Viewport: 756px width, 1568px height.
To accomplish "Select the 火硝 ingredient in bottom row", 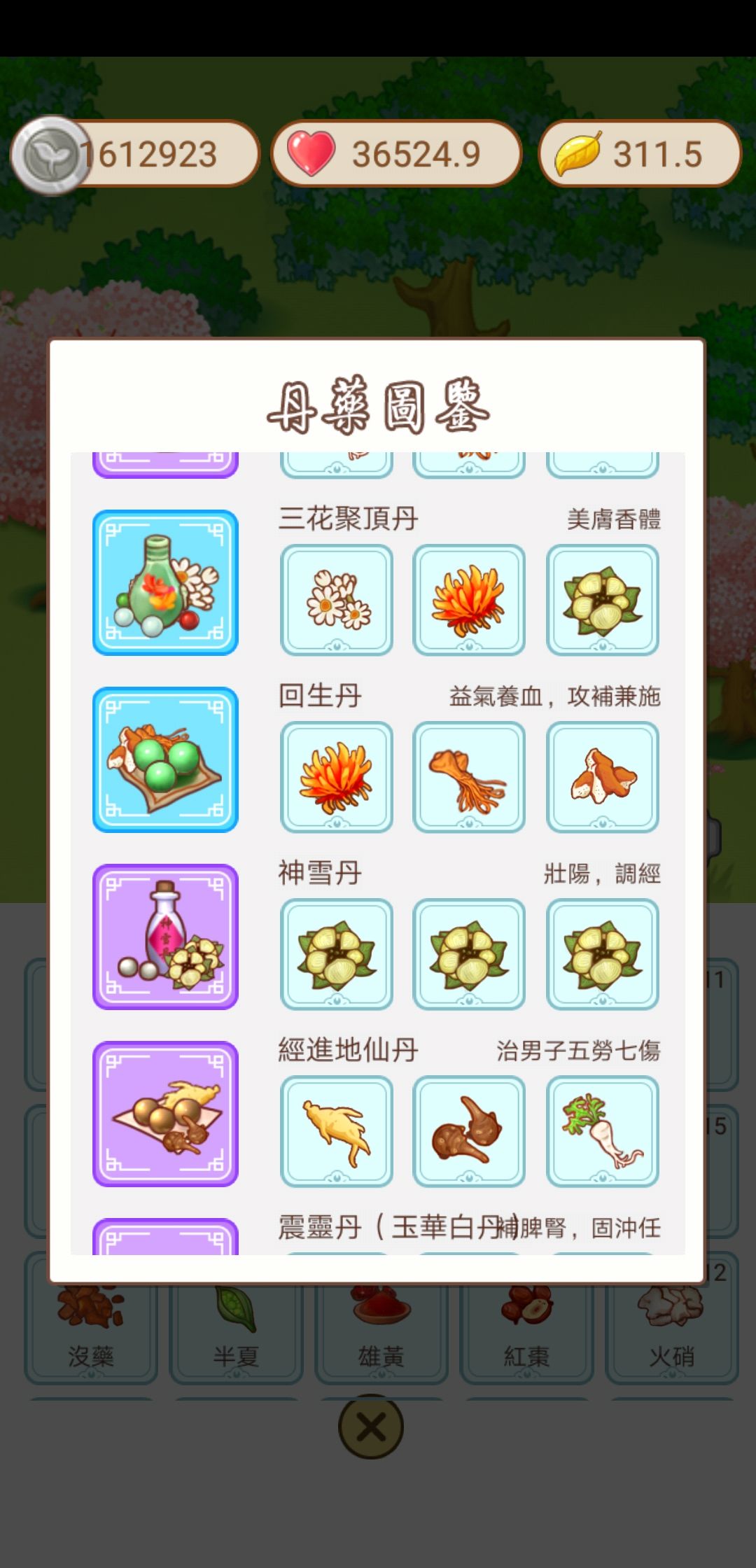I will (x=670, y=1323).
